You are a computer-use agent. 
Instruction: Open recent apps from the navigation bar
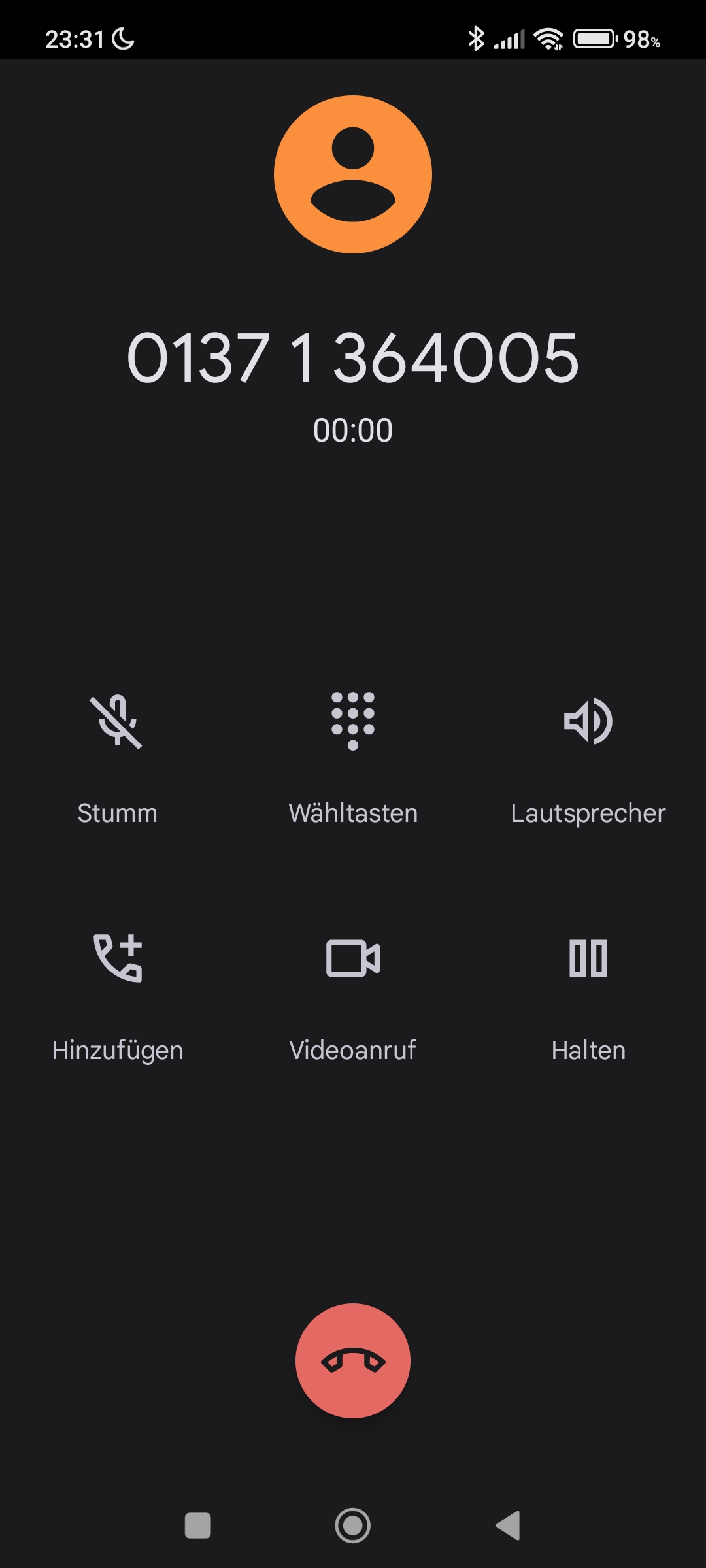(x=197, y=1526)
